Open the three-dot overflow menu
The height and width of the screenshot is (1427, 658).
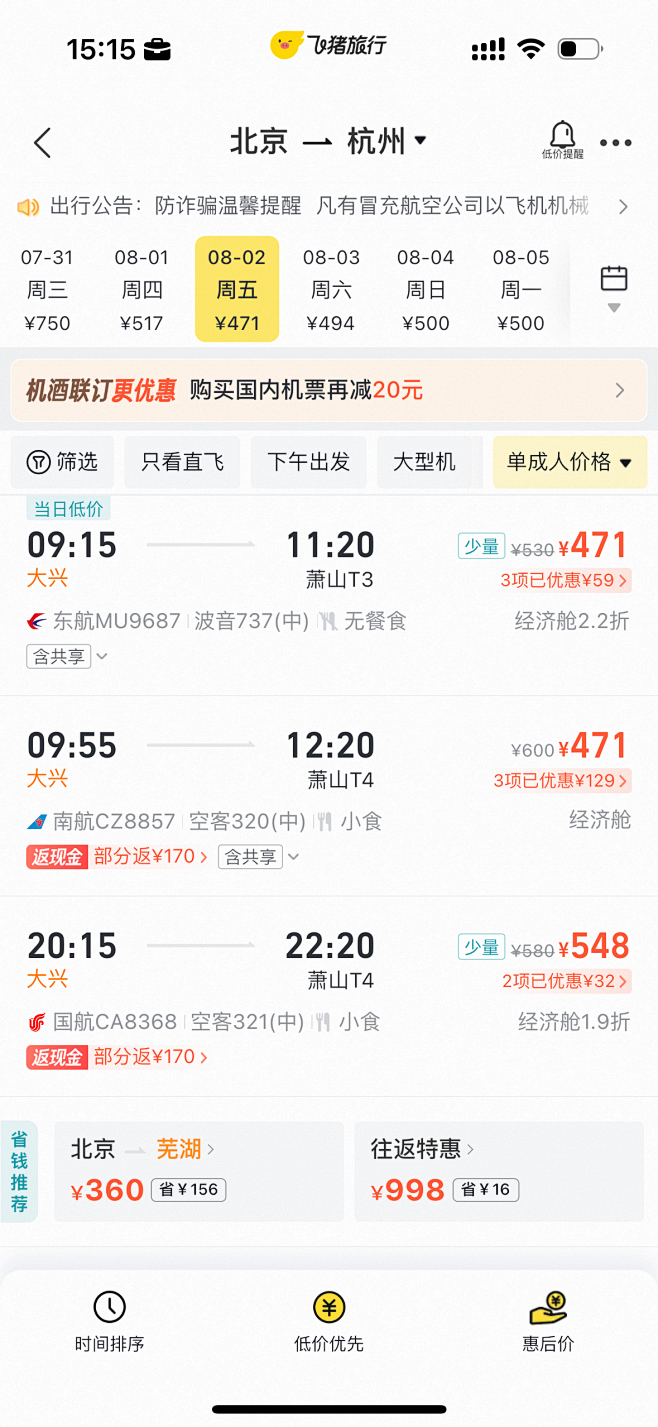point(616,143)
